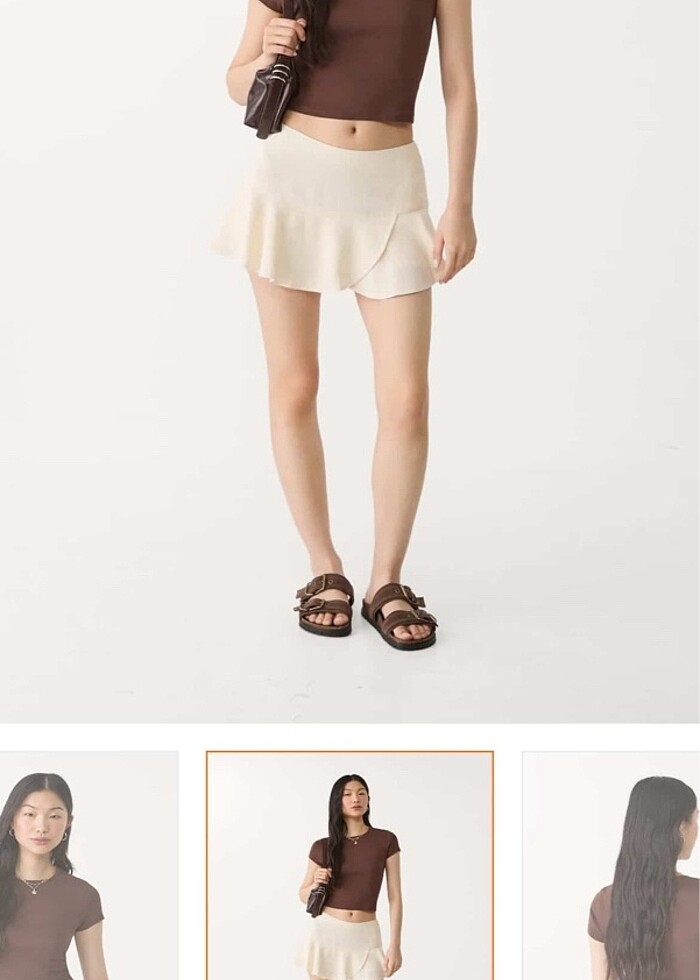Viewport: 700px width, 980px height.
Task: Open the highlighted full-outfit front view thumbnail
Action: point(349,865)
